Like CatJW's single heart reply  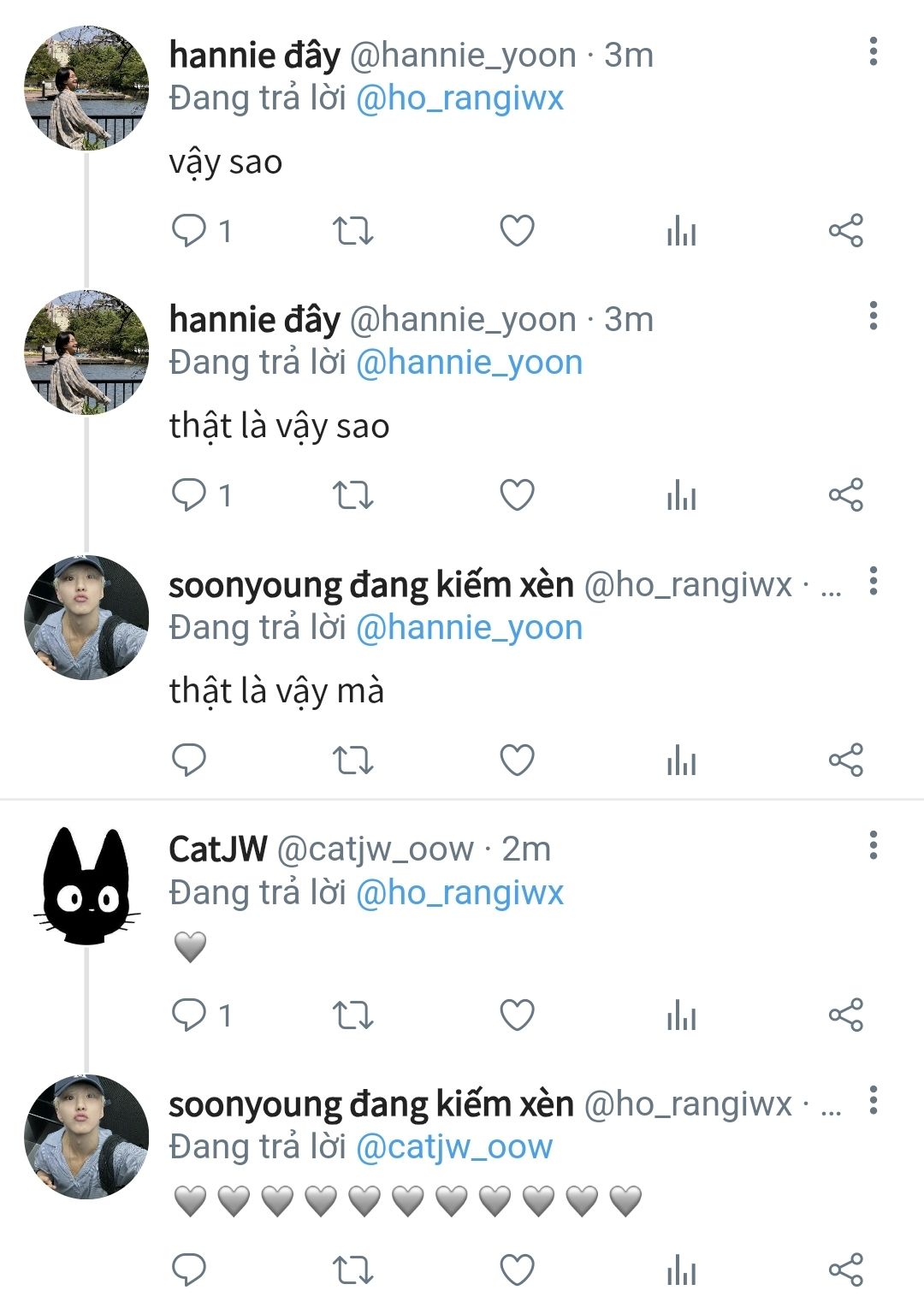click(517, 1015)
